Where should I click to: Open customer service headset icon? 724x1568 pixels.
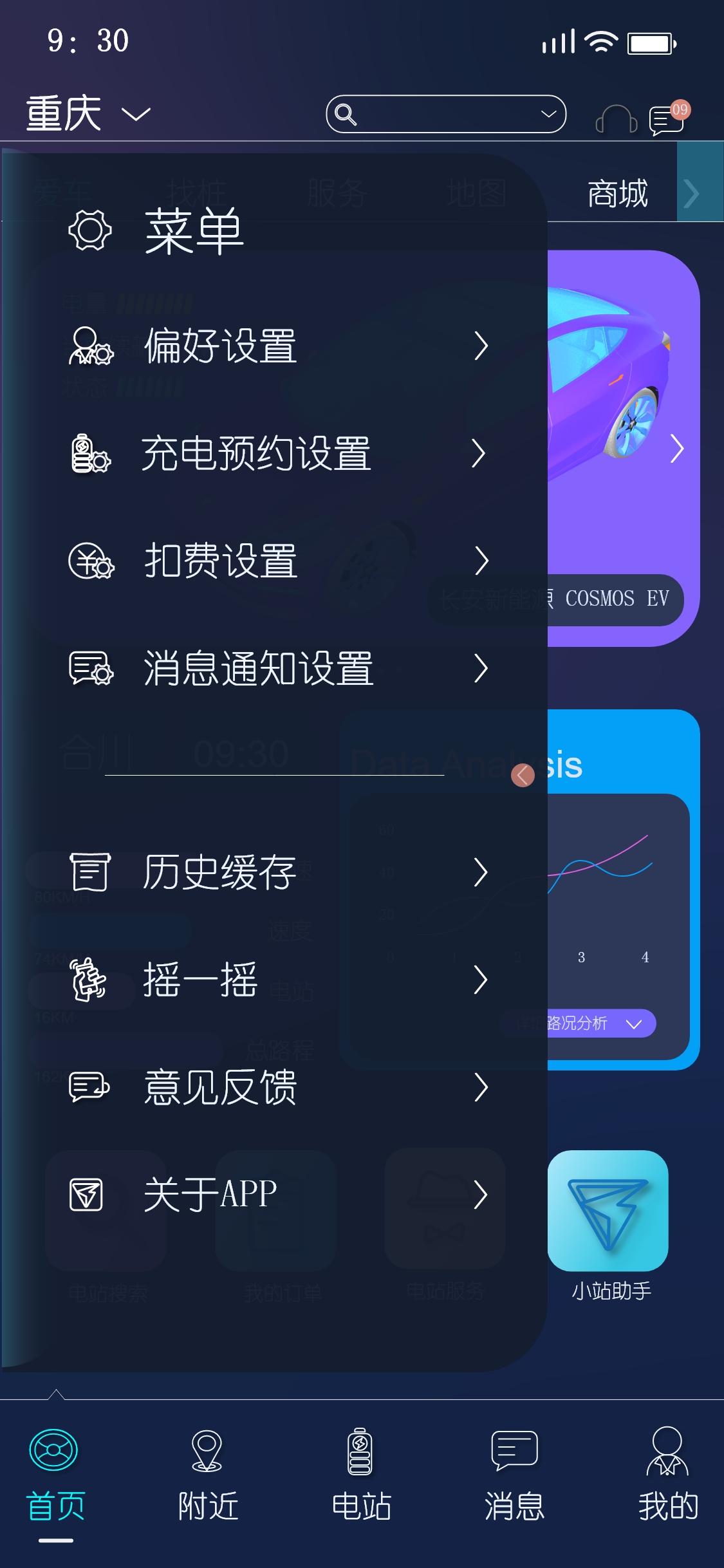(x=615, y=119)
